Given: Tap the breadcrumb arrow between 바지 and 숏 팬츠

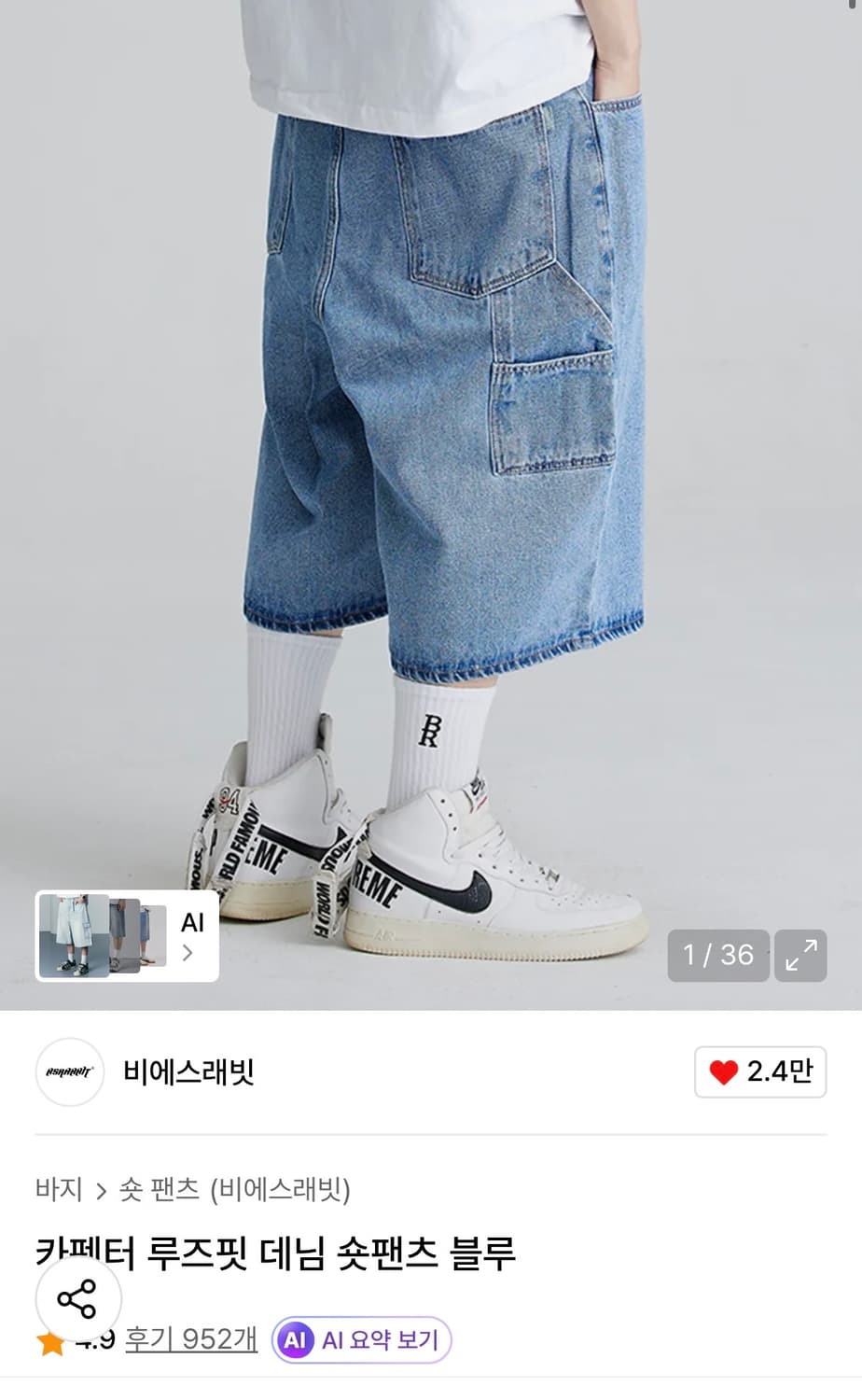Looking at the screenshot, I should coord(103,1189).
